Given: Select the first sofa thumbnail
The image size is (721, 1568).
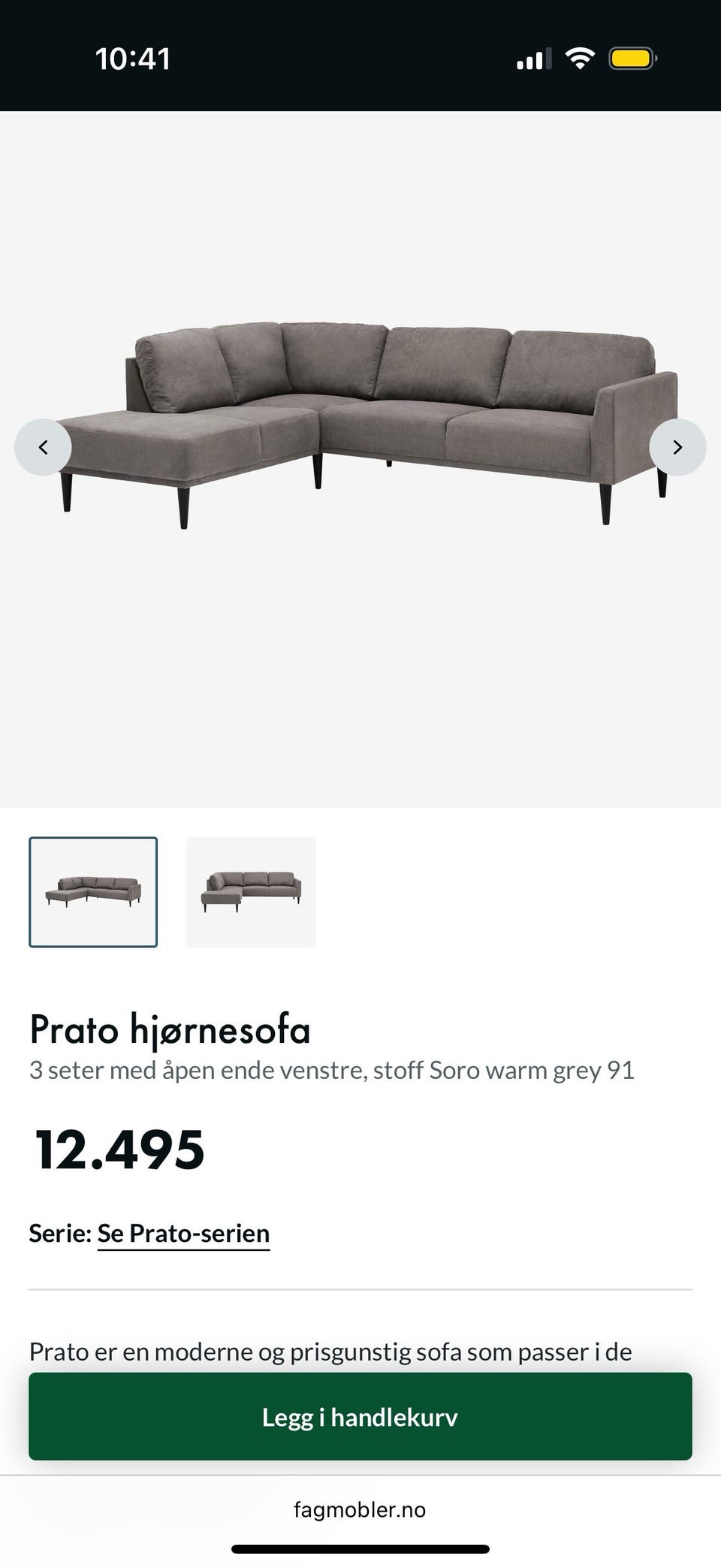Looking at the screenshot, I should click(93, 892).
